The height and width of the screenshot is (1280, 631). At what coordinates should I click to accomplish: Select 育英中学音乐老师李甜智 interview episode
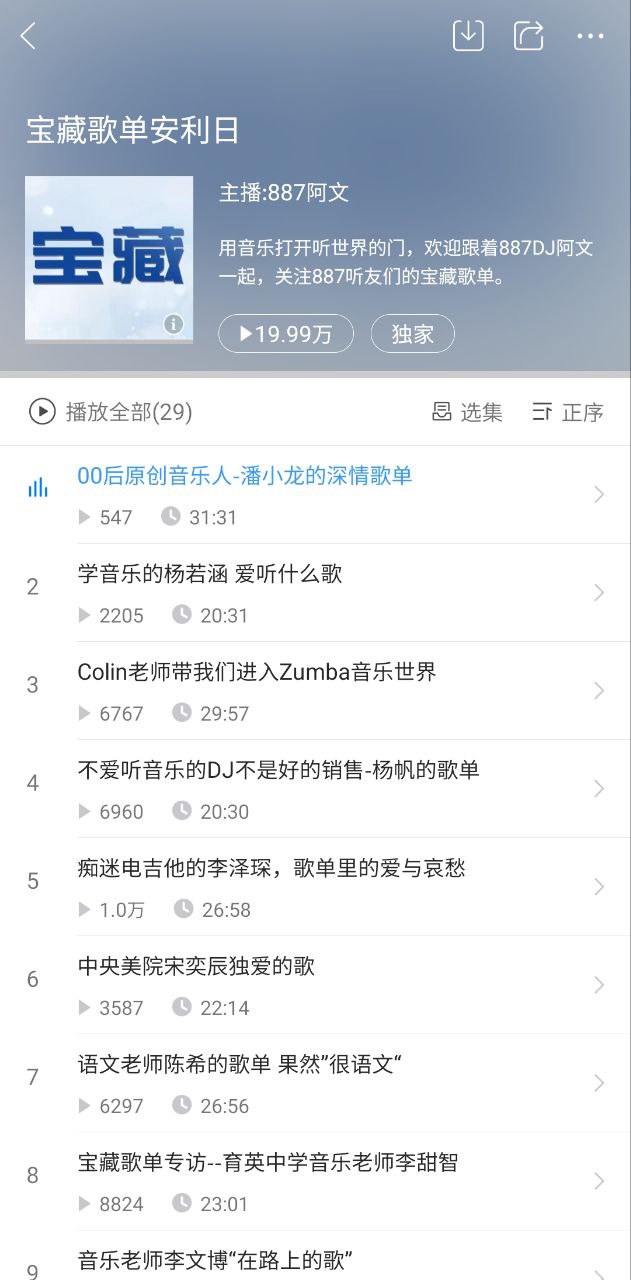(x=268, y=1162)
